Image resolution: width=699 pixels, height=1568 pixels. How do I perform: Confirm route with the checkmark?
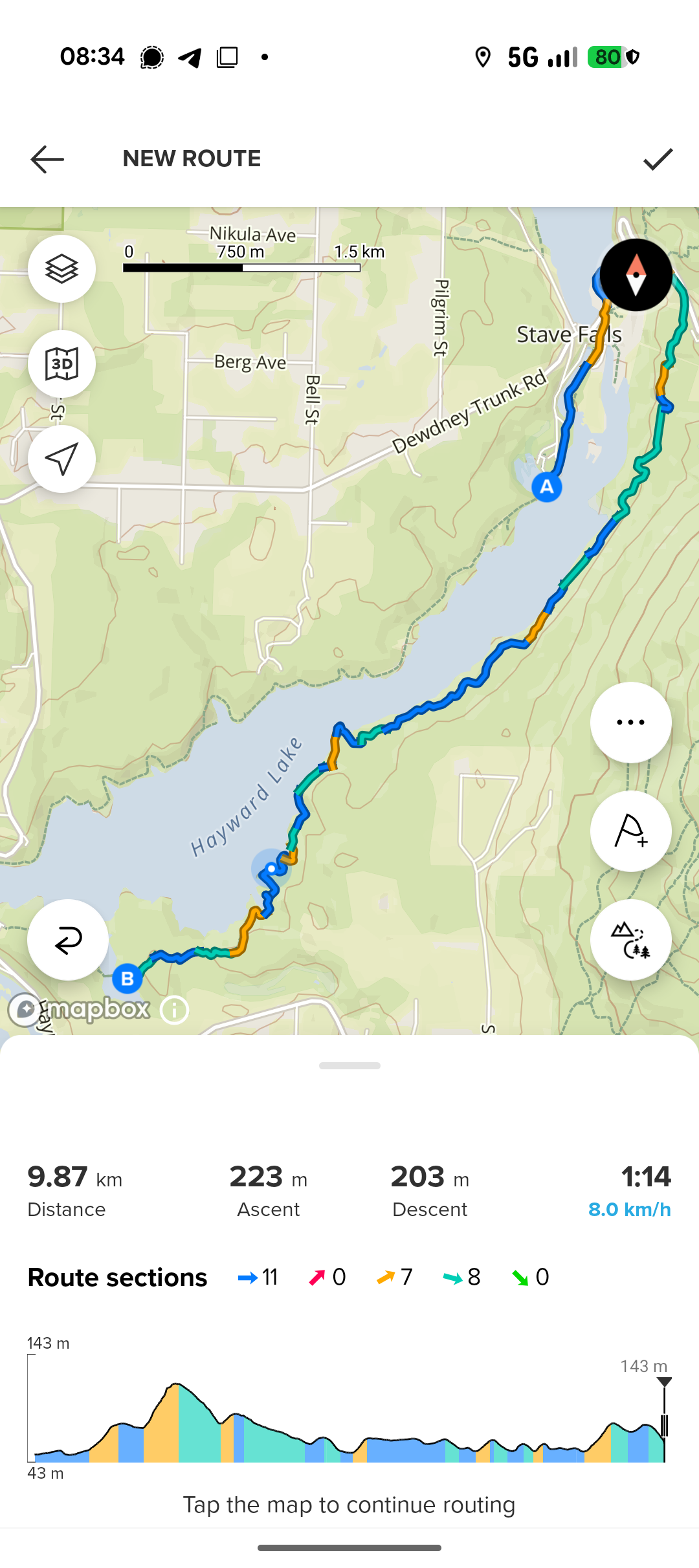click(x=658, y=159)
